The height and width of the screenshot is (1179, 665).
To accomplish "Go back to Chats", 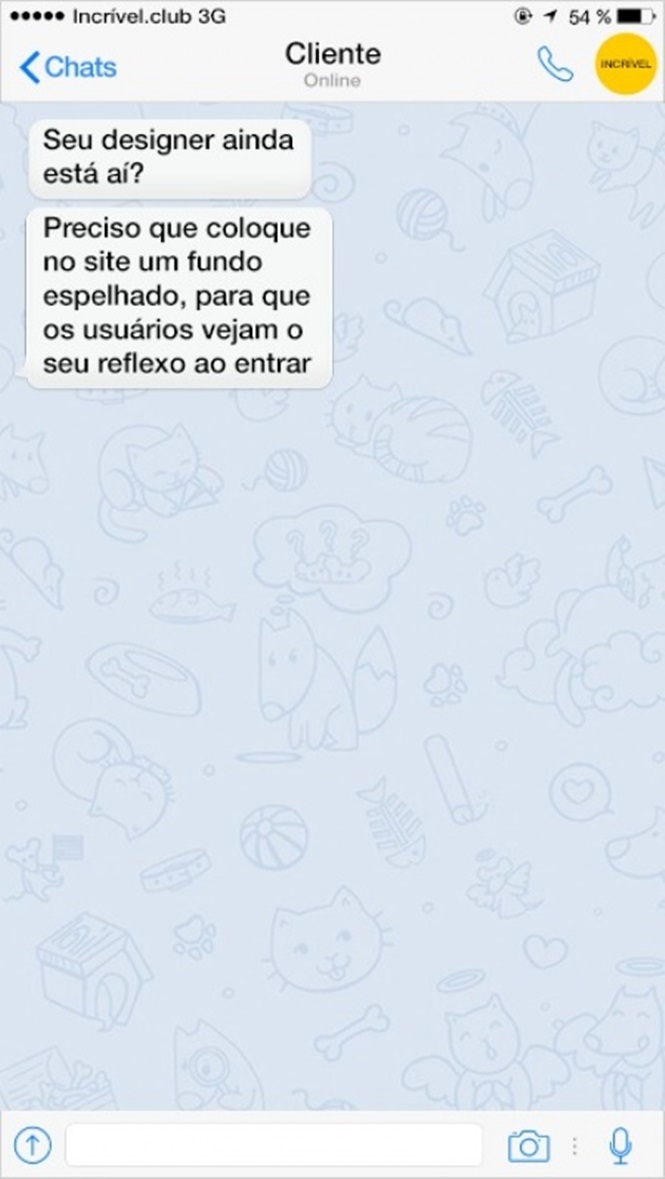I will 68,68.
